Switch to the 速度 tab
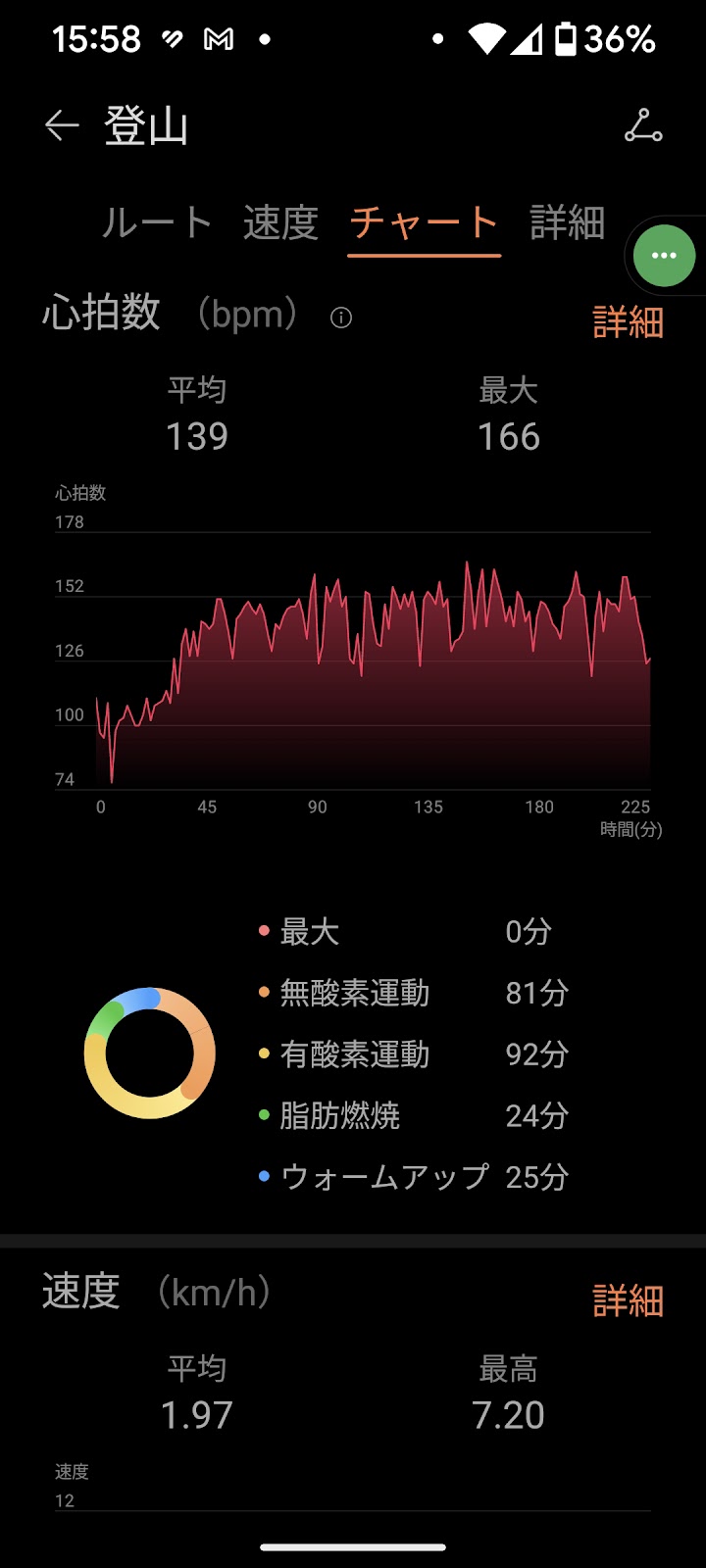The height and width of the screenshot is (1568, 706). (x=280, y=223)
